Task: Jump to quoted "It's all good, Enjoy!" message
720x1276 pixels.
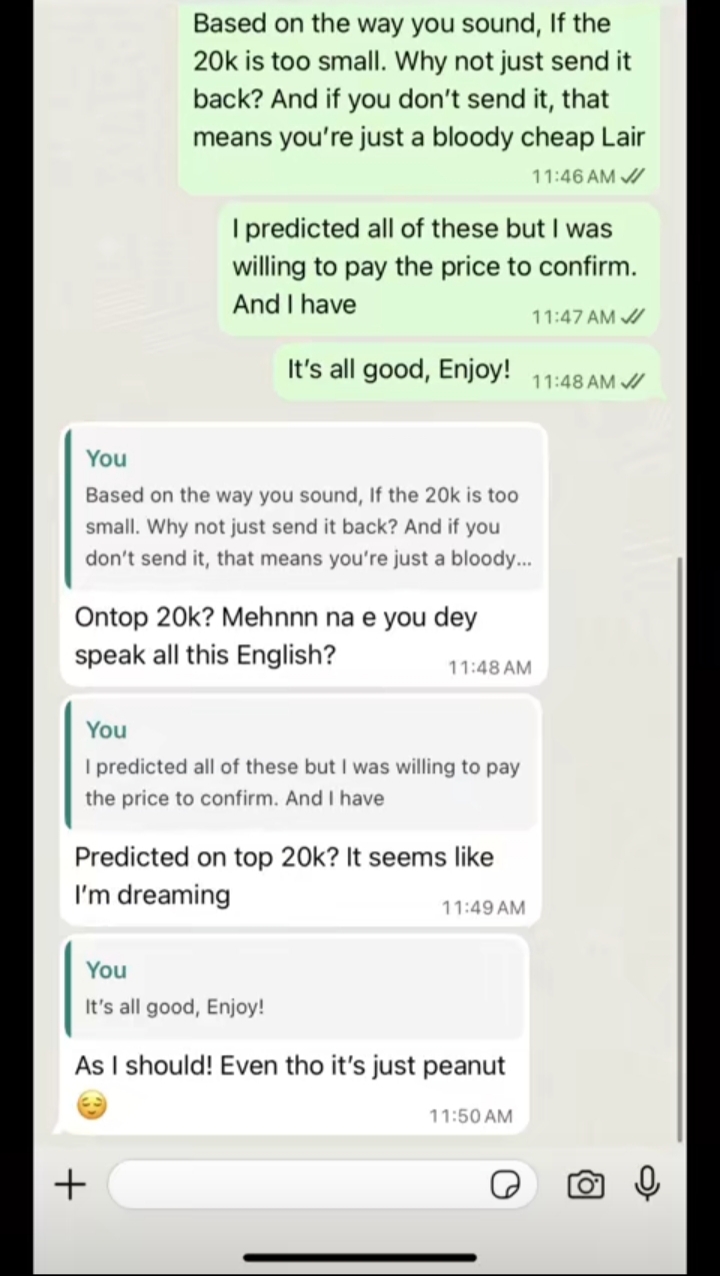Action: point(295,988)
